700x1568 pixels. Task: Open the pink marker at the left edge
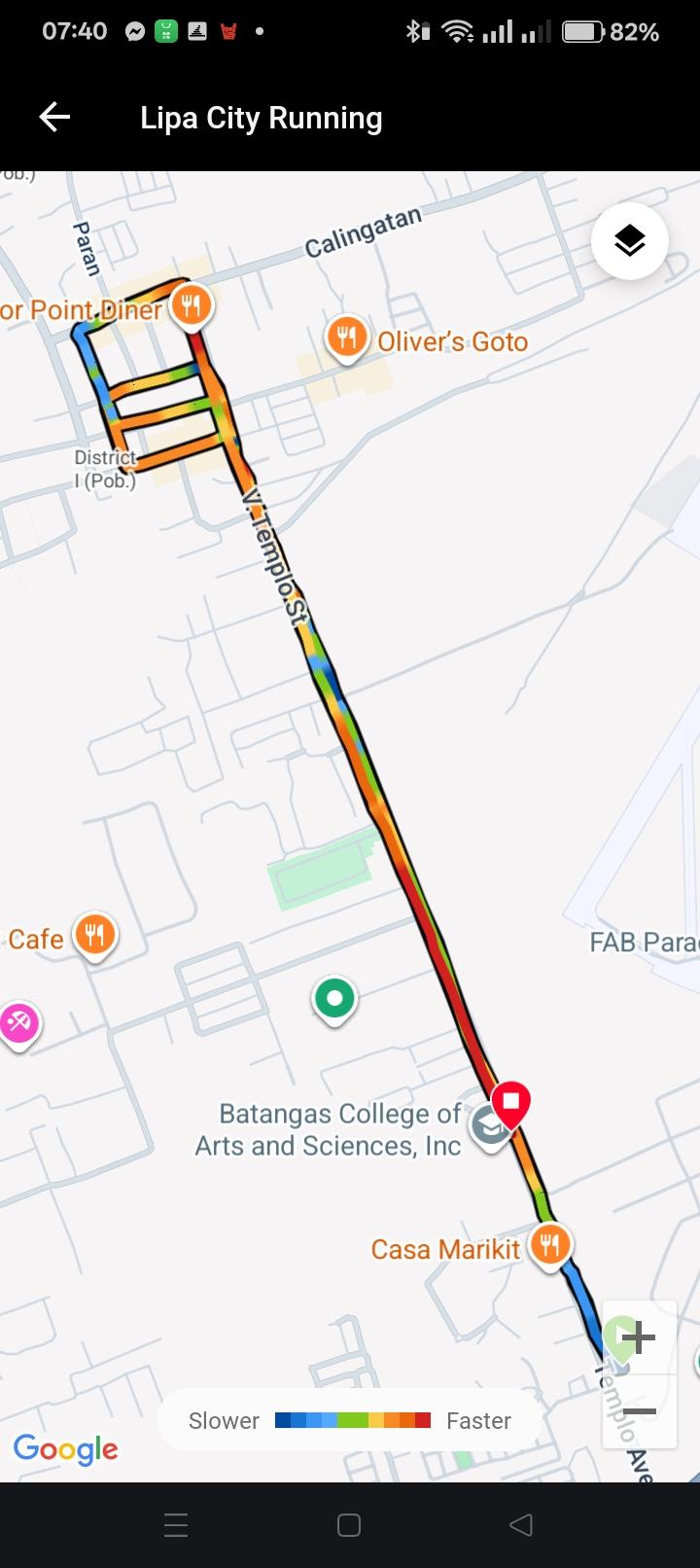(17, 1023)
